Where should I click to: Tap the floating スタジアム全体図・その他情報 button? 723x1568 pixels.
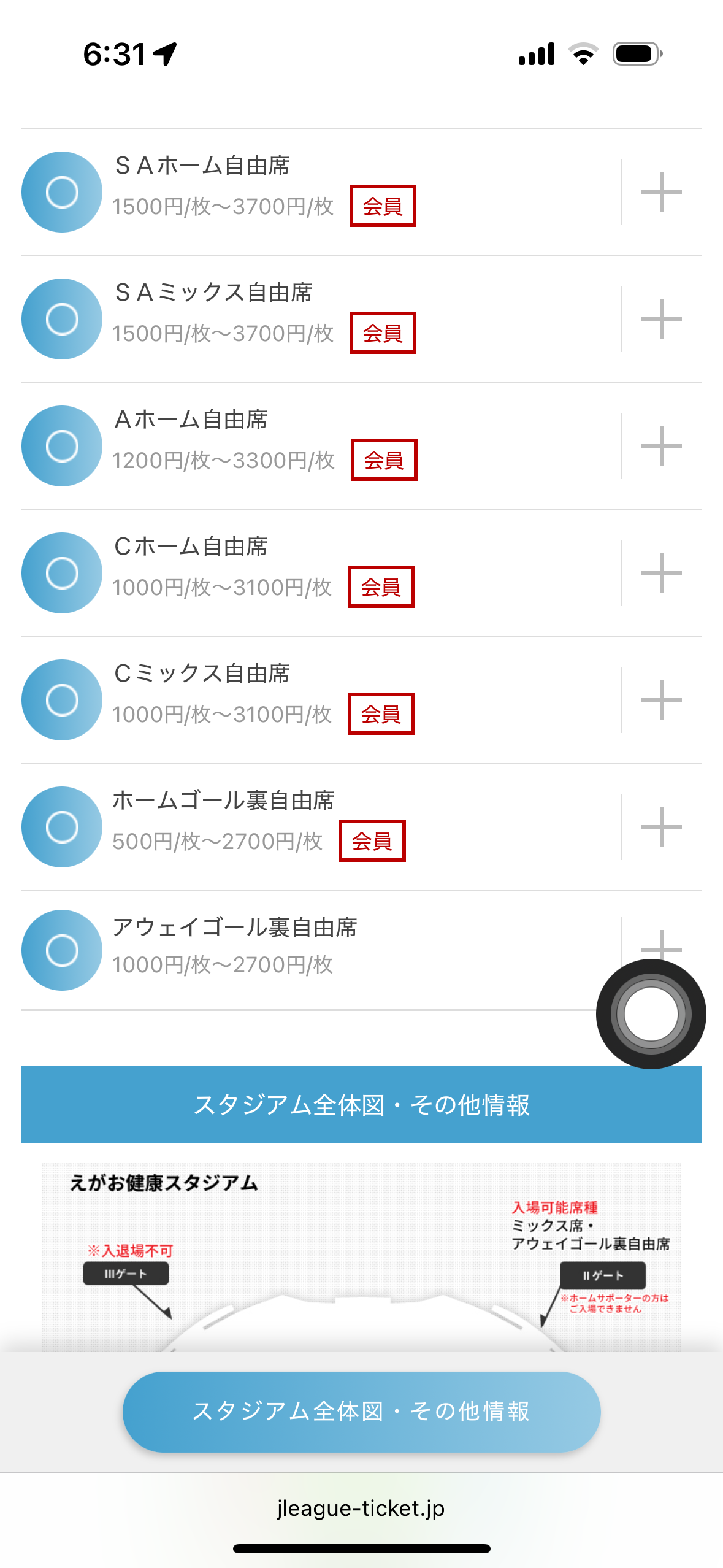click(x=361, y=1411)
